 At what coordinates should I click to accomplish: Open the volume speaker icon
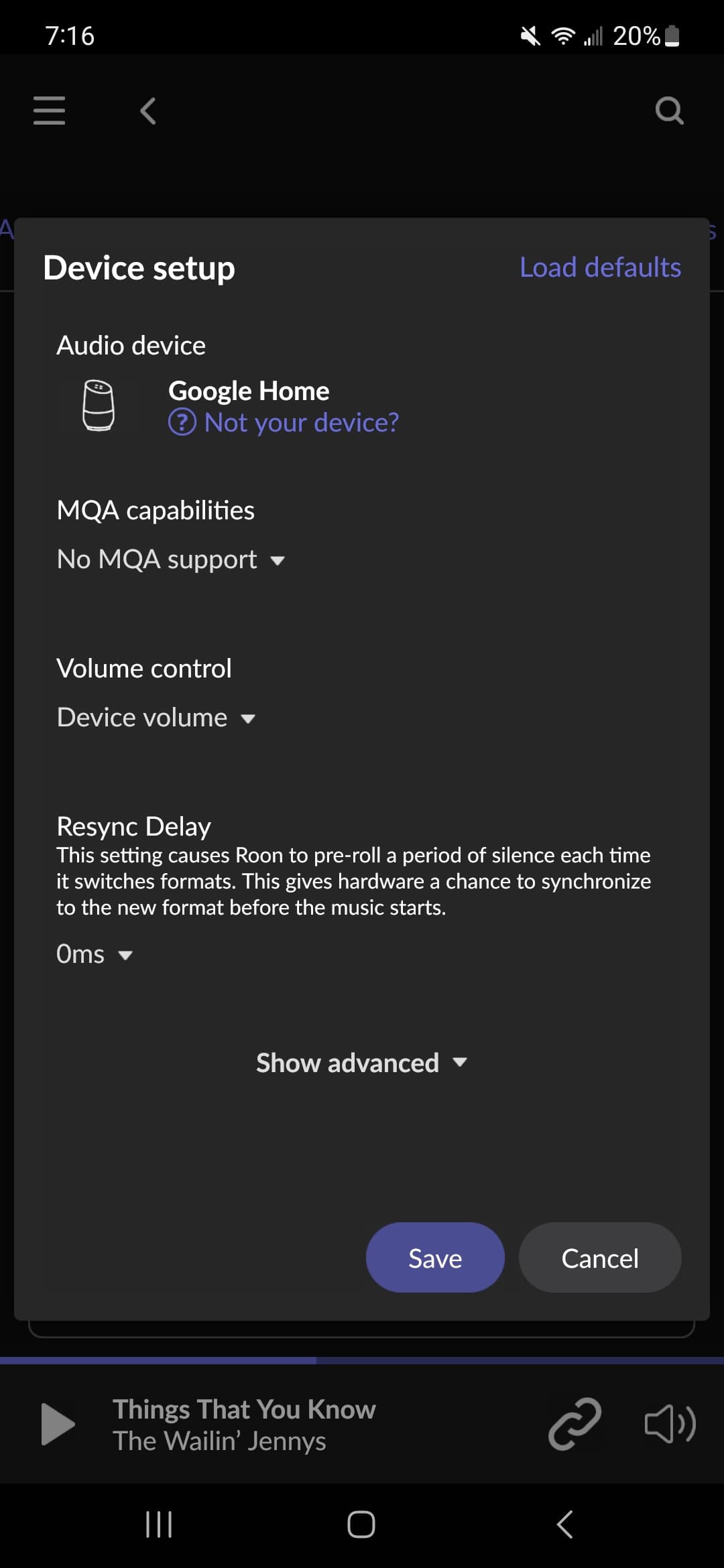pos(670,1424)
